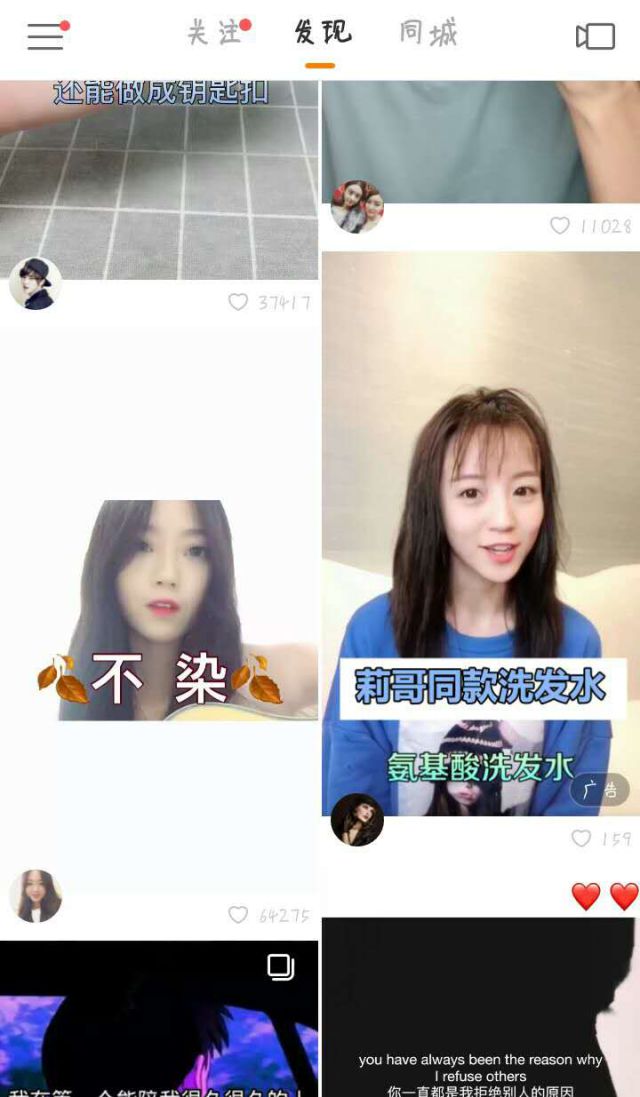View the shampoo ad poster's avatar

pos(357,820)
